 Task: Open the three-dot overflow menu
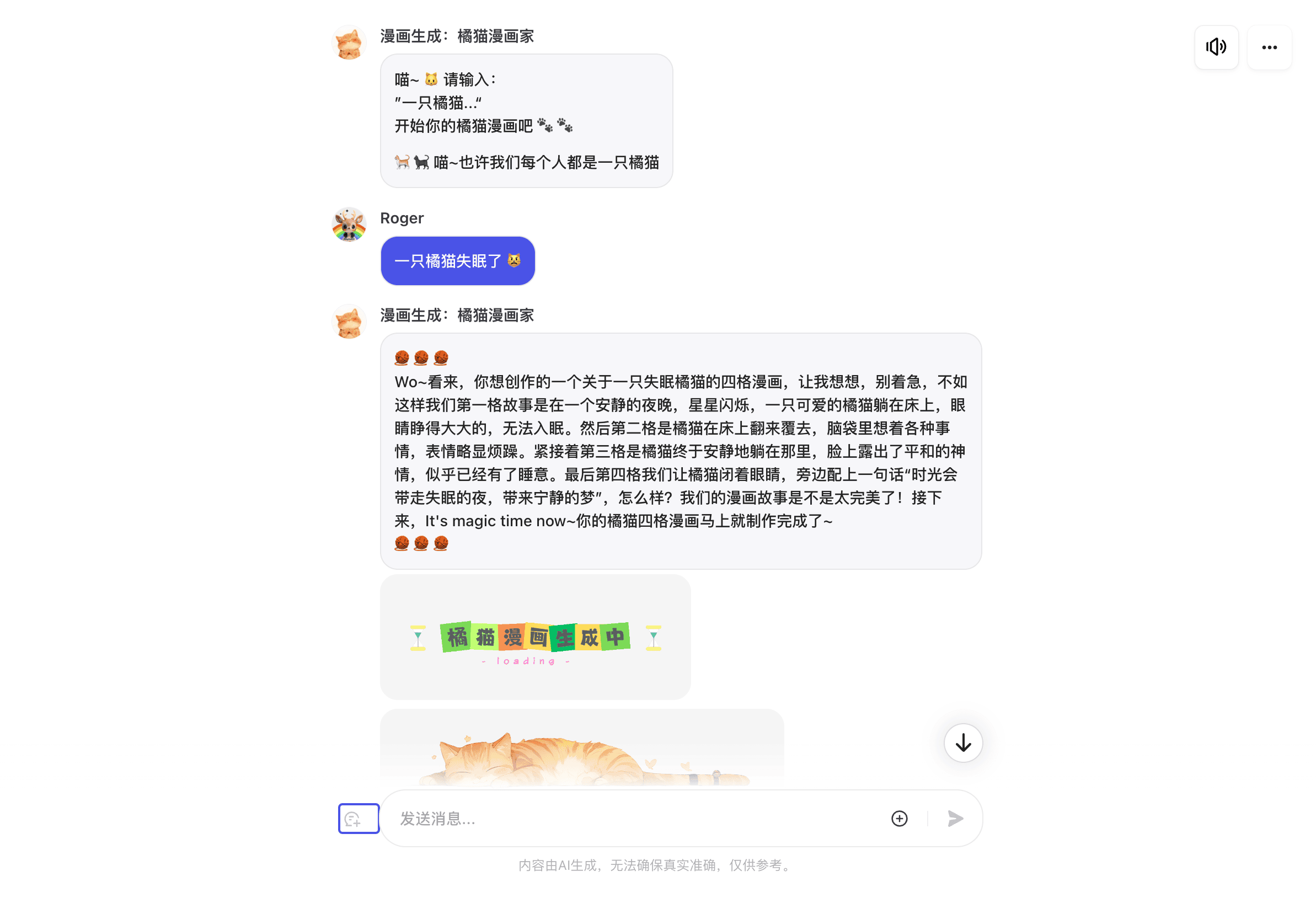(x=1269, y=47)
